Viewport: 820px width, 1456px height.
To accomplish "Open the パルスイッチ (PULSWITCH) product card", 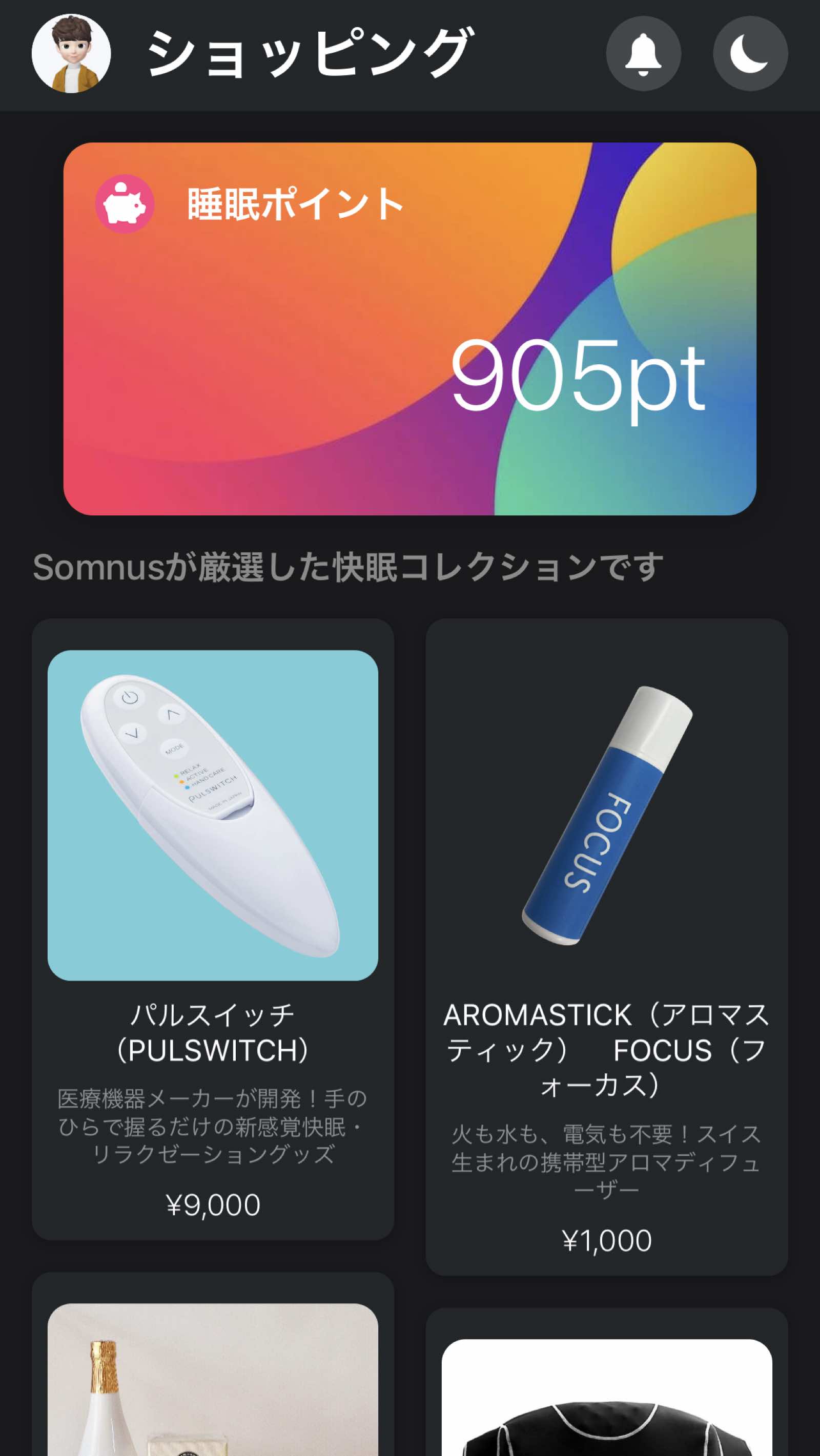I will [213, 929].
